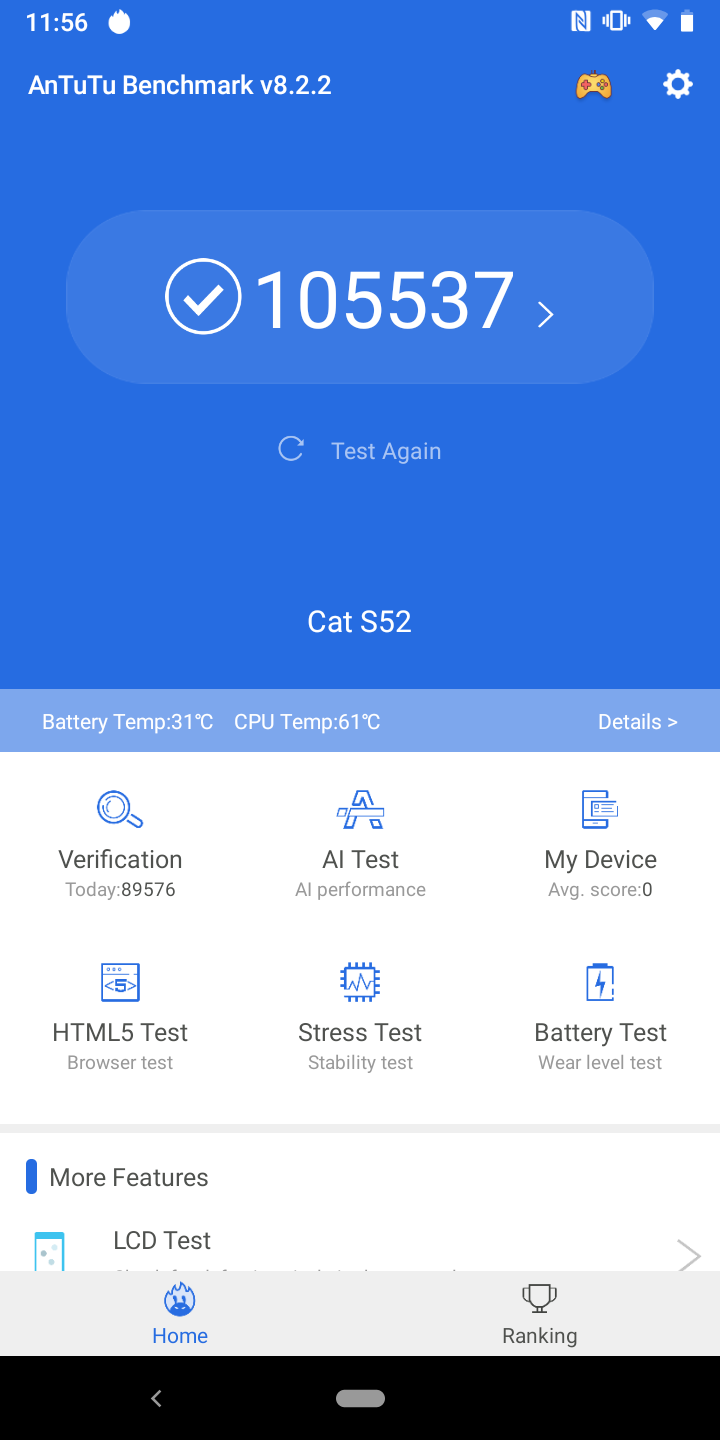Open the settings gear
The image size is (720, 1440).
point(678,85)
